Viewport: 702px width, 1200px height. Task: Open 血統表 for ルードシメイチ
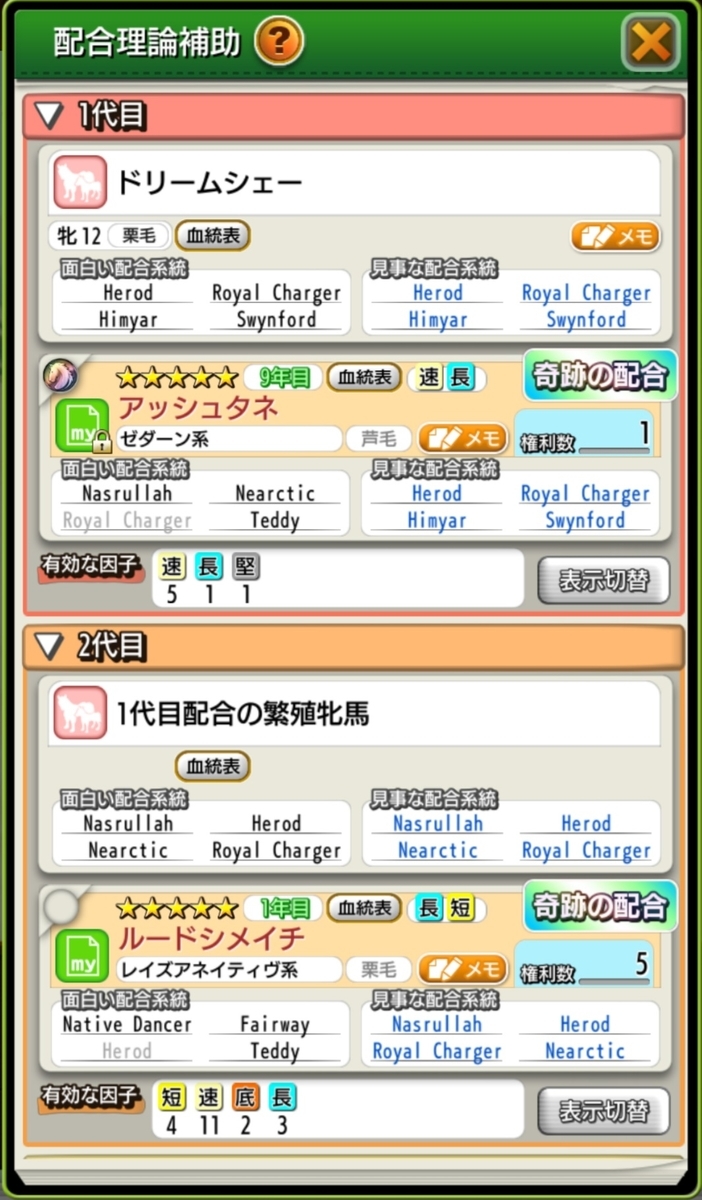pyautogui.click(x=364, y=908)
